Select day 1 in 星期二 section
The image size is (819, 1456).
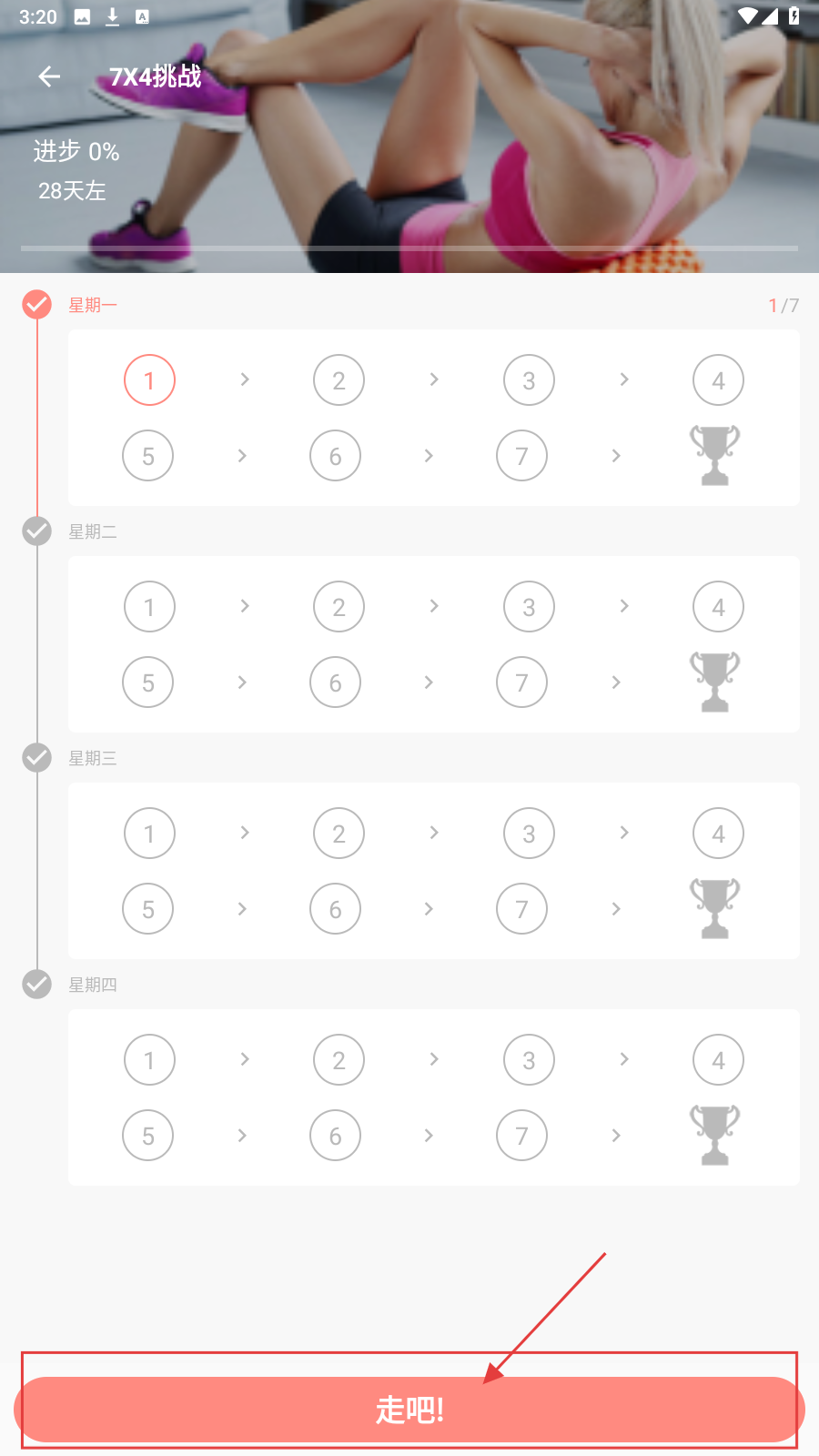pyautogui.click(x=149, y=607)
